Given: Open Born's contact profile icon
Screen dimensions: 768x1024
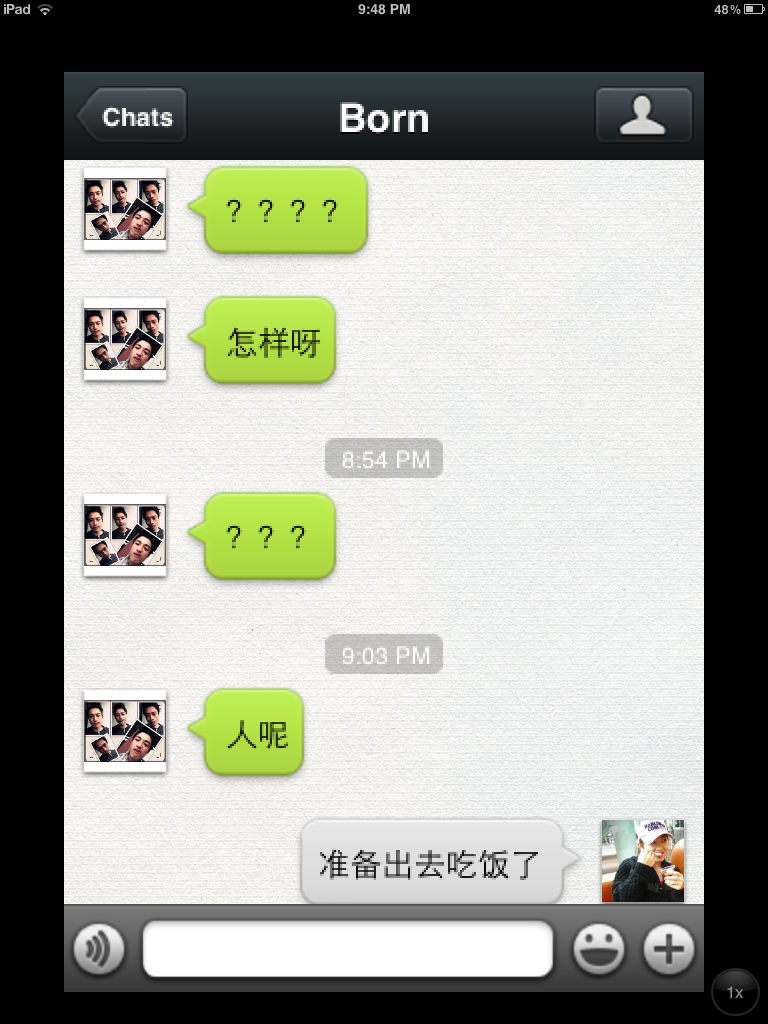Looking at the screenshot, I should pos(643,116).
